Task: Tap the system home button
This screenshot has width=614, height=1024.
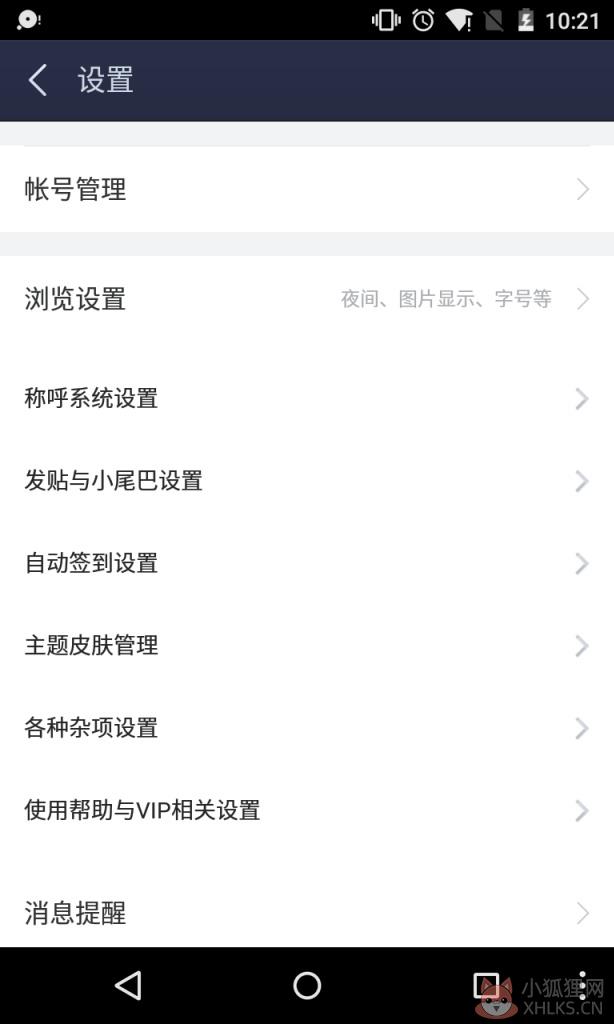Action: (307, 985)
